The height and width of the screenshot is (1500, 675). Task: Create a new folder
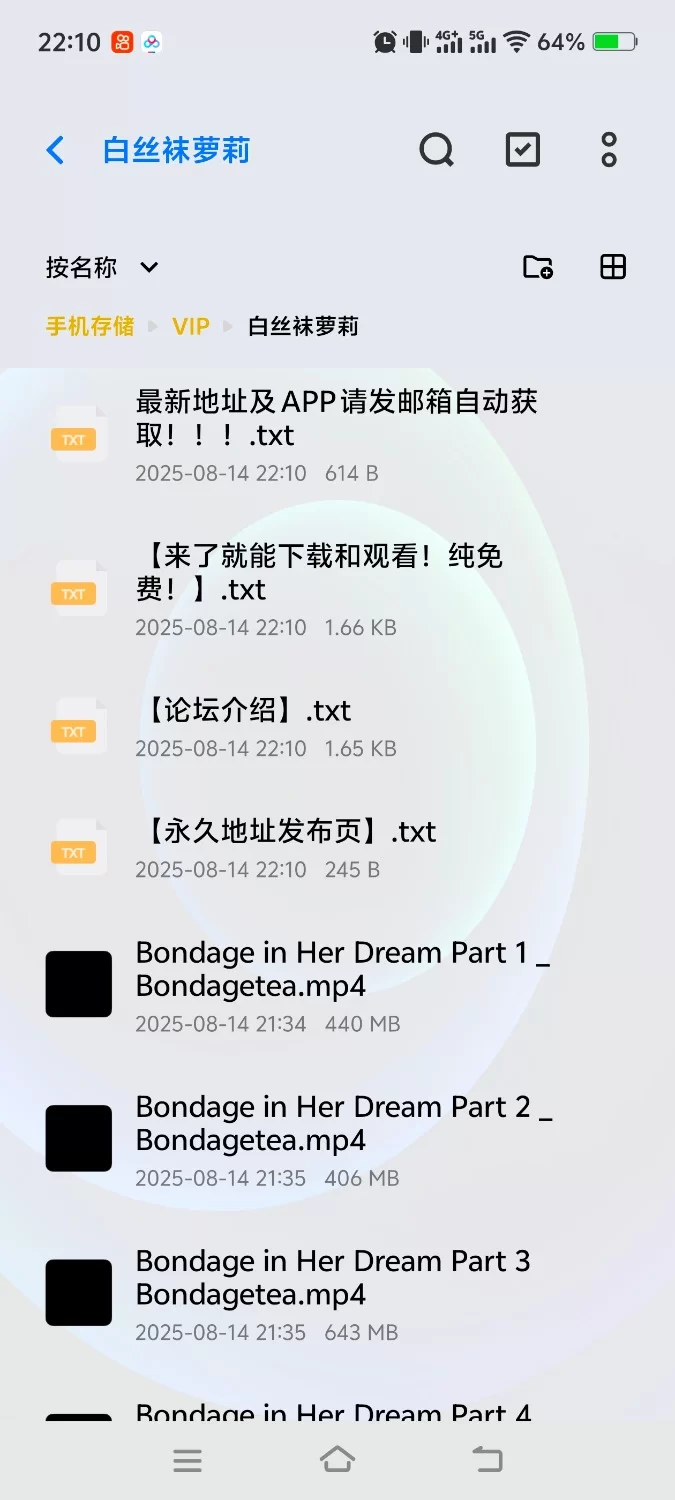click(x=538, y=267)
